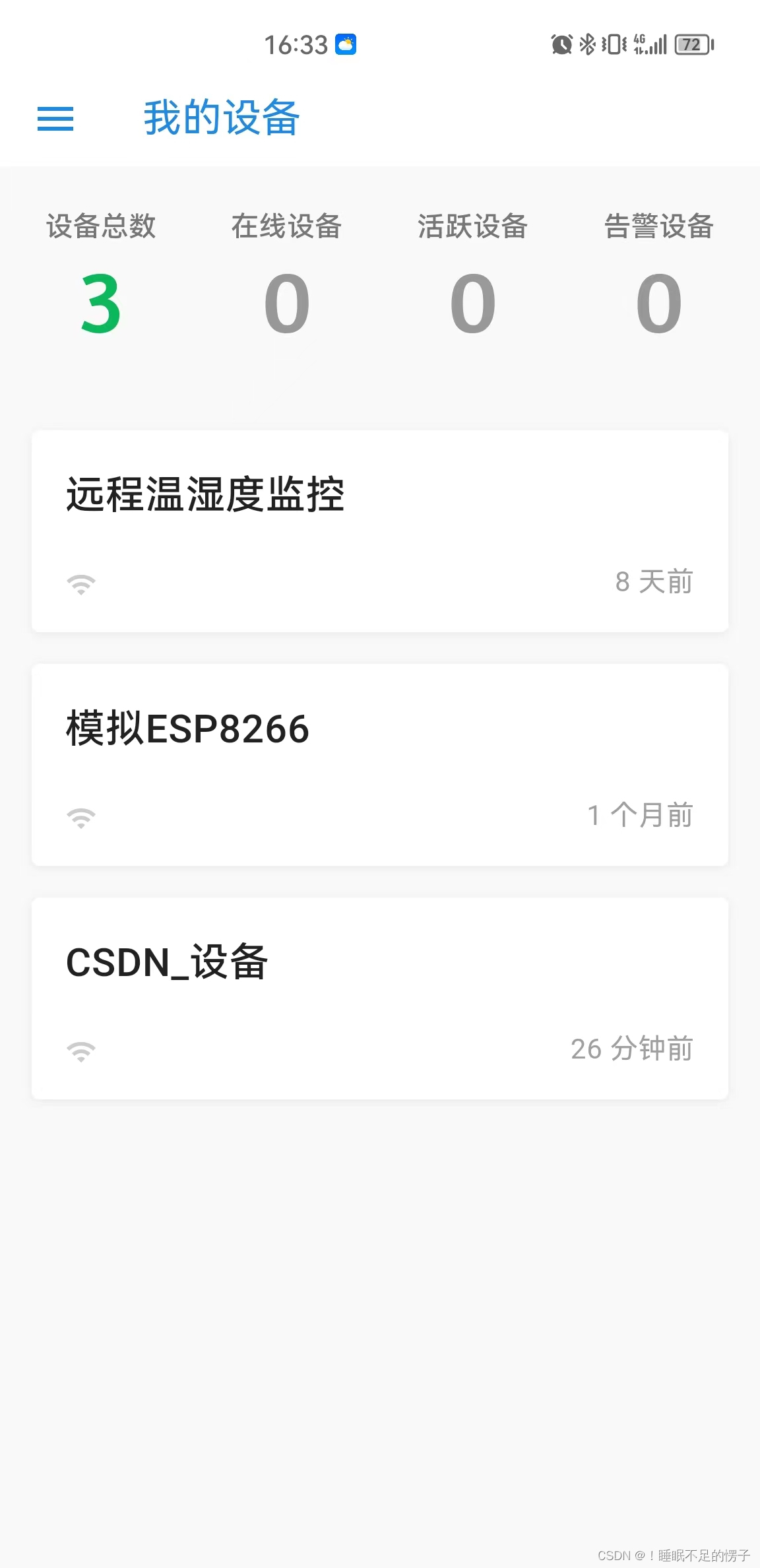This screenshot has width=760, height=1568.
Task: Select the 模拟ESP8266 device card
Action: pos(379,764)
